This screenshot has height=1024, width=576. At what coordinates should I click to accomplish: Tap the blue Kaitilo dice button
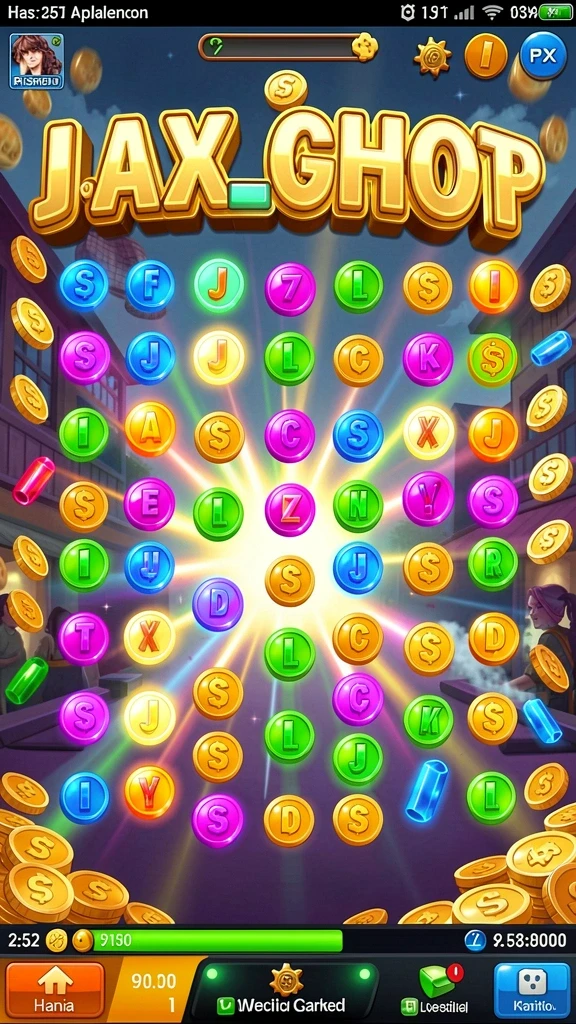click(532, 990)
